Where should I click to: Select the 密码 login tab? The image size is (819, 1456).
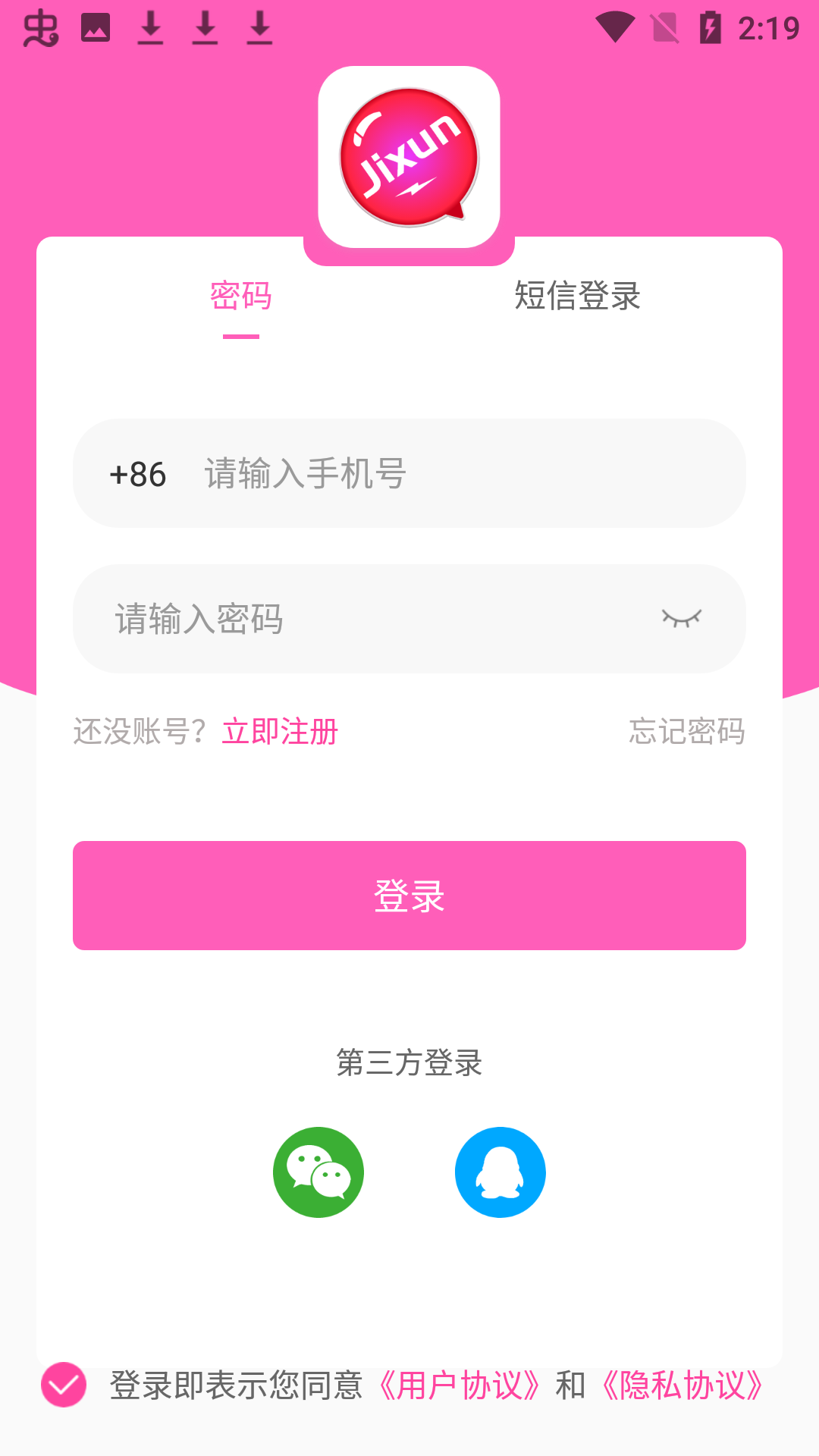click(x=240, y=297)
